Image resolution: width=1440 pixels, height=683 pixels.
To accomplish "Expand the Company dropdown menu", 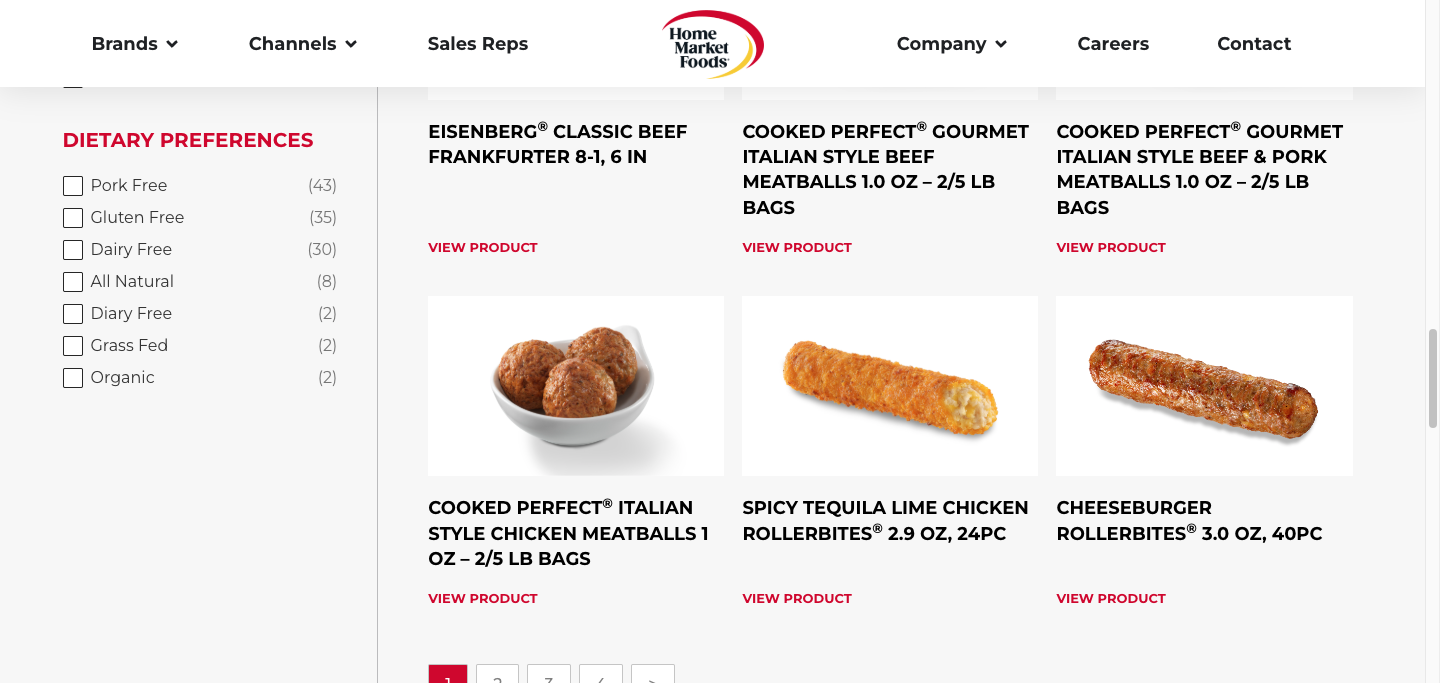I will 951,44.
